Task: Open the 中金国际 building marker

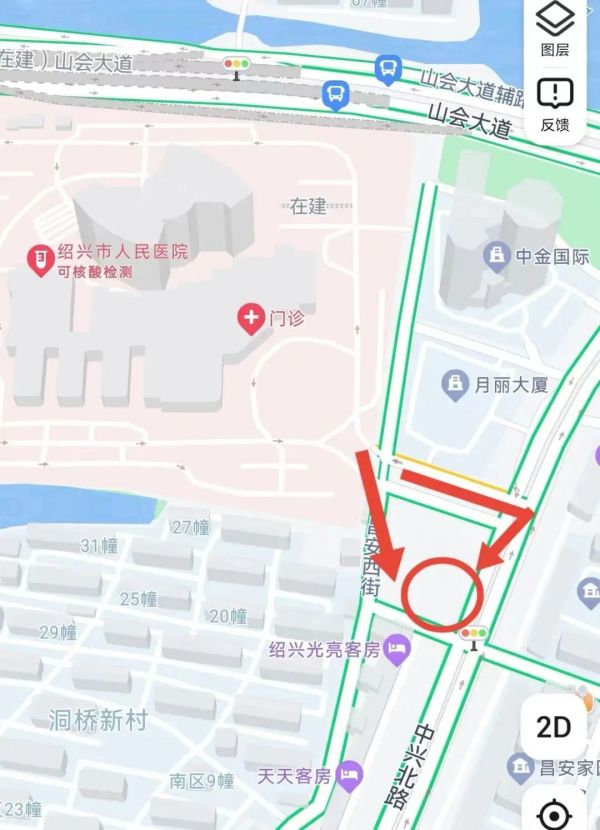Action: tap(497, 256)
